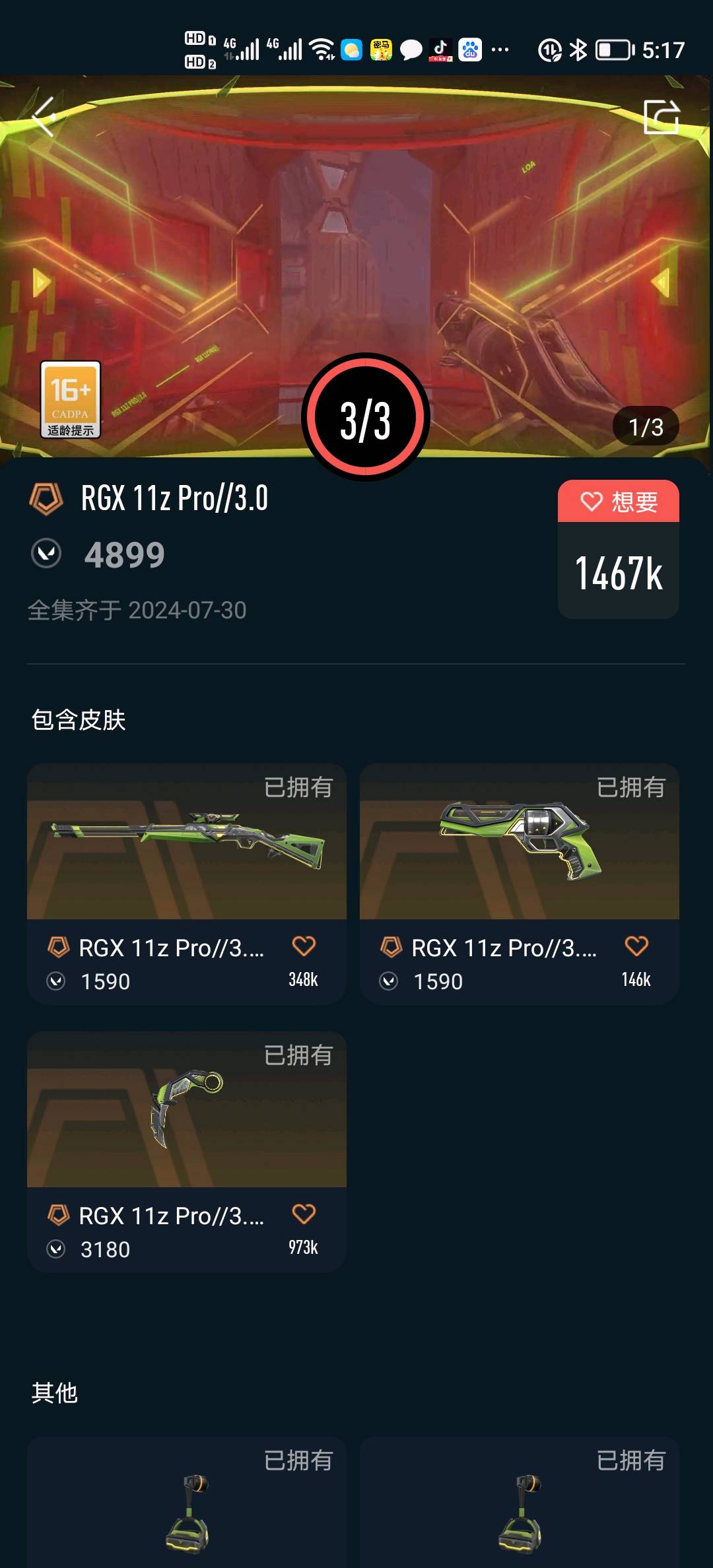Like the revolver skin with 146k hearts
This screenshot has width=713, height=1568.
click(x=636, y=947)
